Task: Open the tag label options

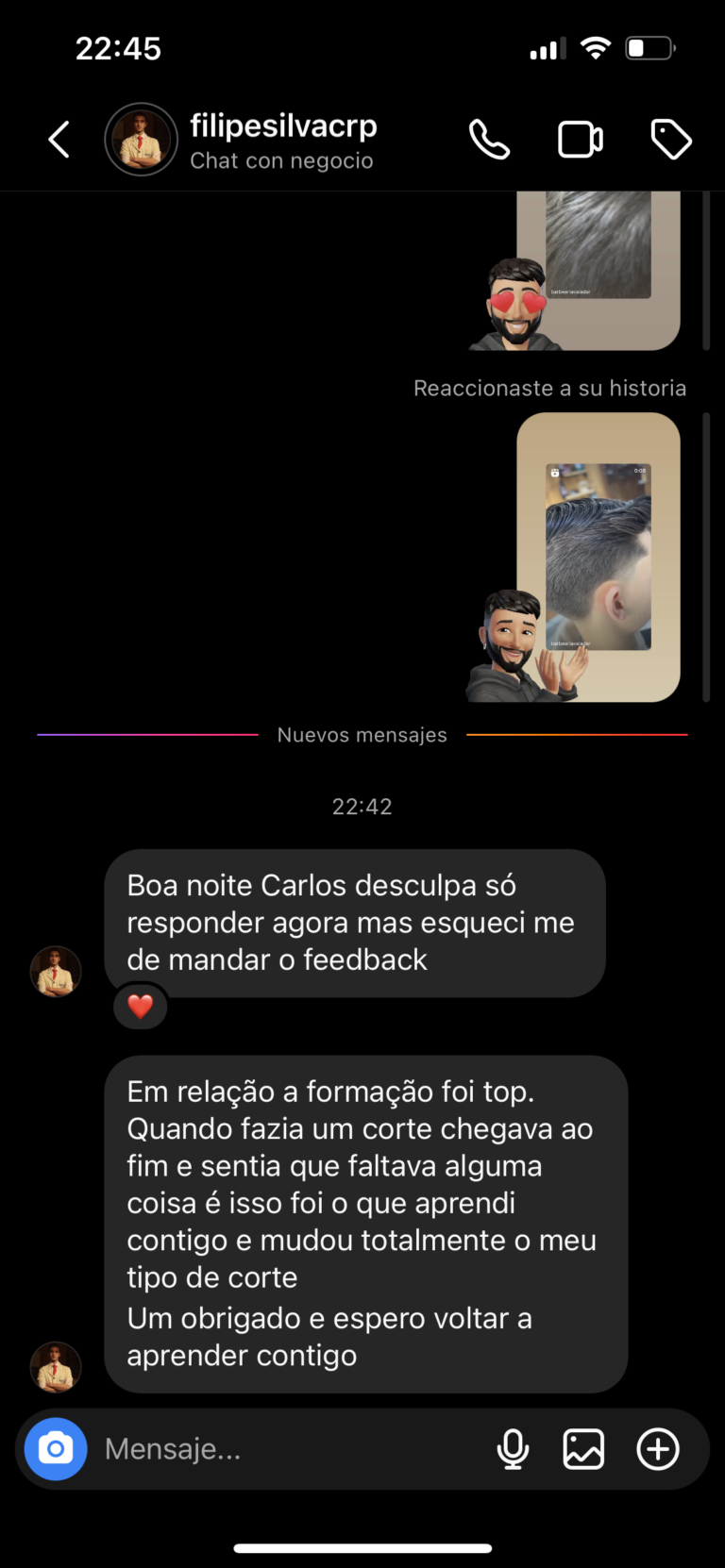Action: (671, 140)
